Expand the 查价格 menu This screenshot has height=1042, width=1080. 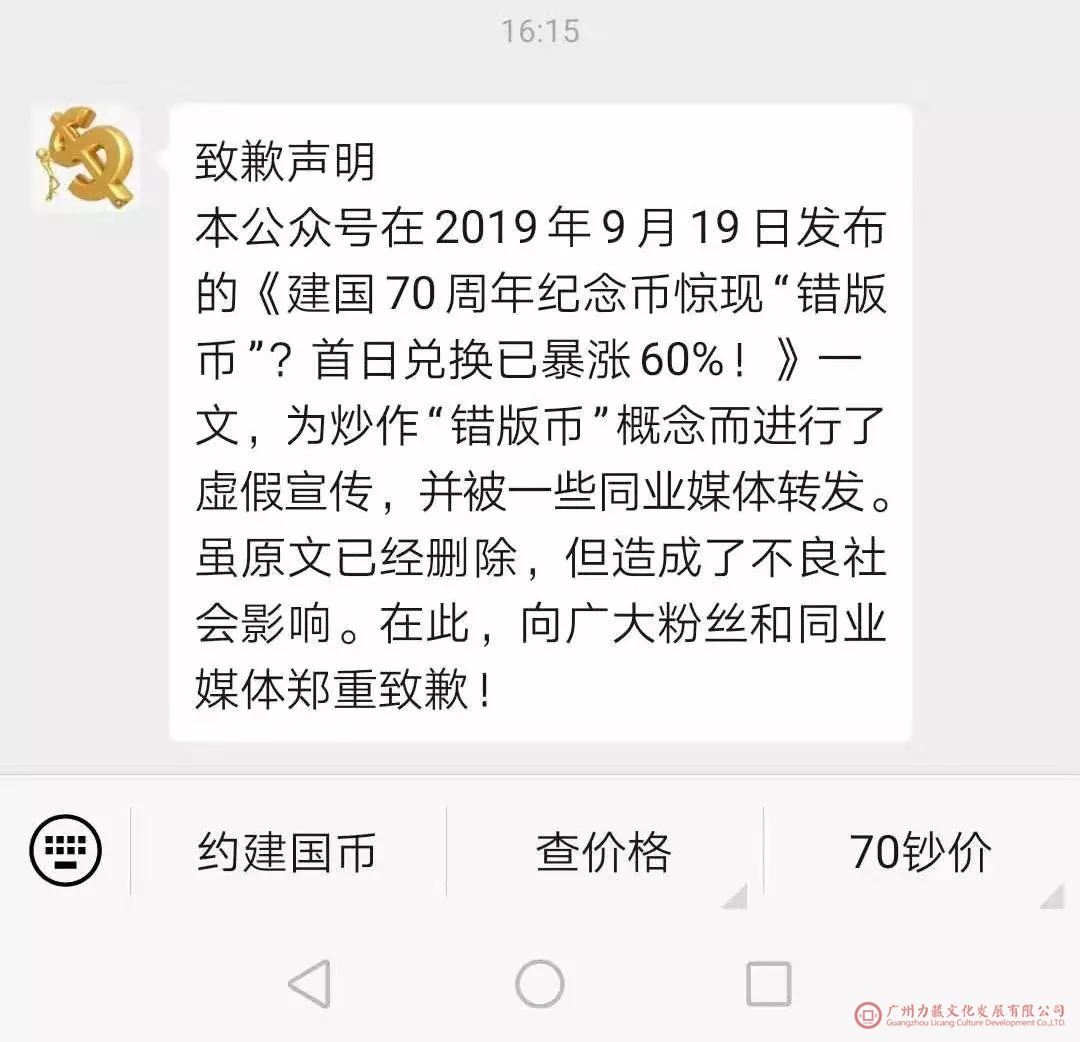(x=603, y=853)
